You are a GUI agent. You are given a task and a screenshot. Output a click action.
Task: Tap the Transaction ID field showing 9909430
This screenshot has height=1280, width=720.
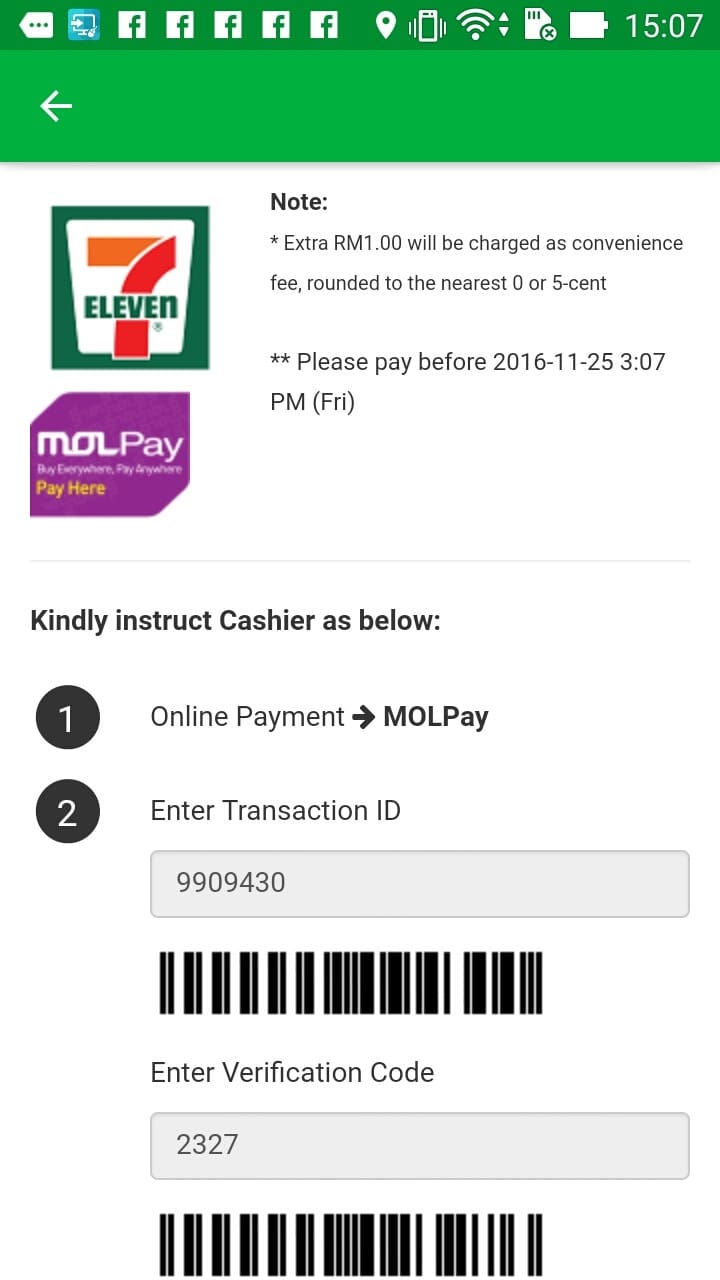click(x=420, y=883)
